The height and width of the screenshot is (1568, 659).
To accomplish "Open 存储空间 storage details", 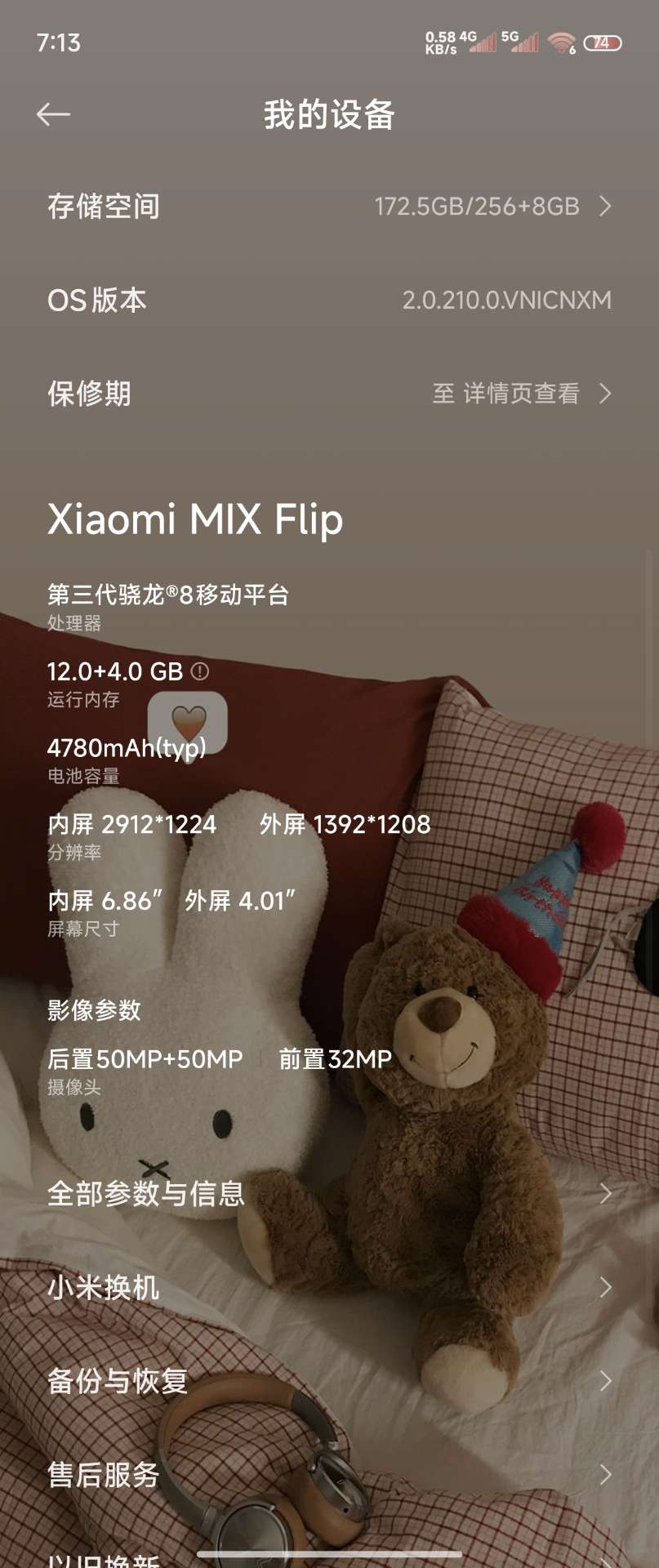I will [329, 207].
